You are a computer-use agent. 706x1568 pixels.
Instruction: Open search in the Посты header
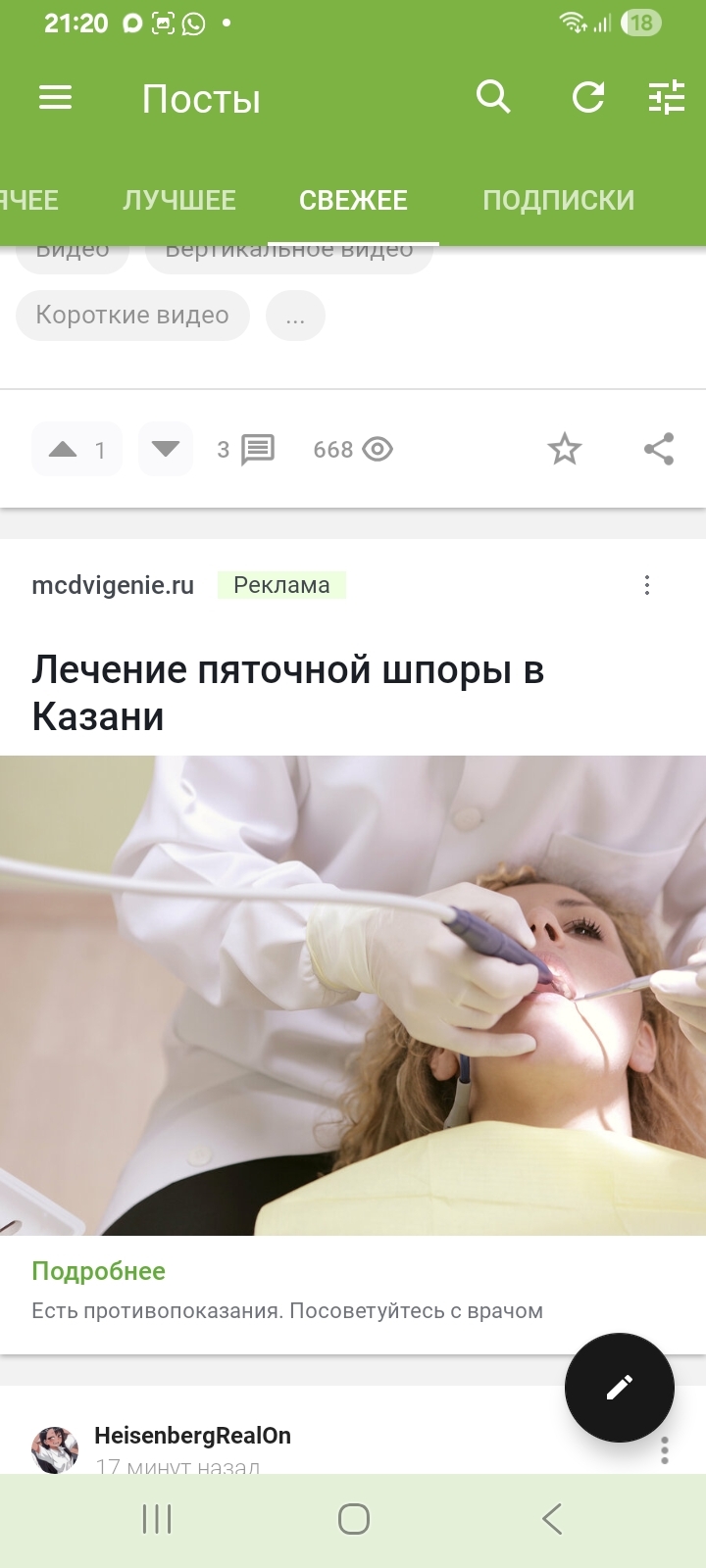pos(493,97)
